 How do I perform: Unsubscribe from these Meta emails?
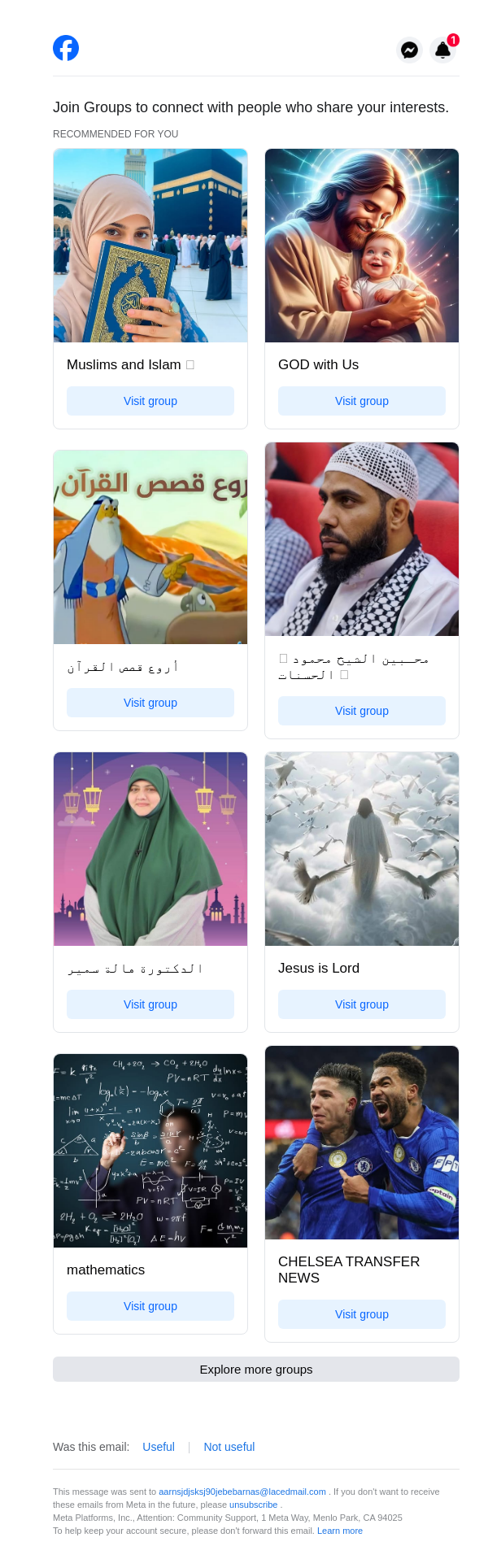254,1505
